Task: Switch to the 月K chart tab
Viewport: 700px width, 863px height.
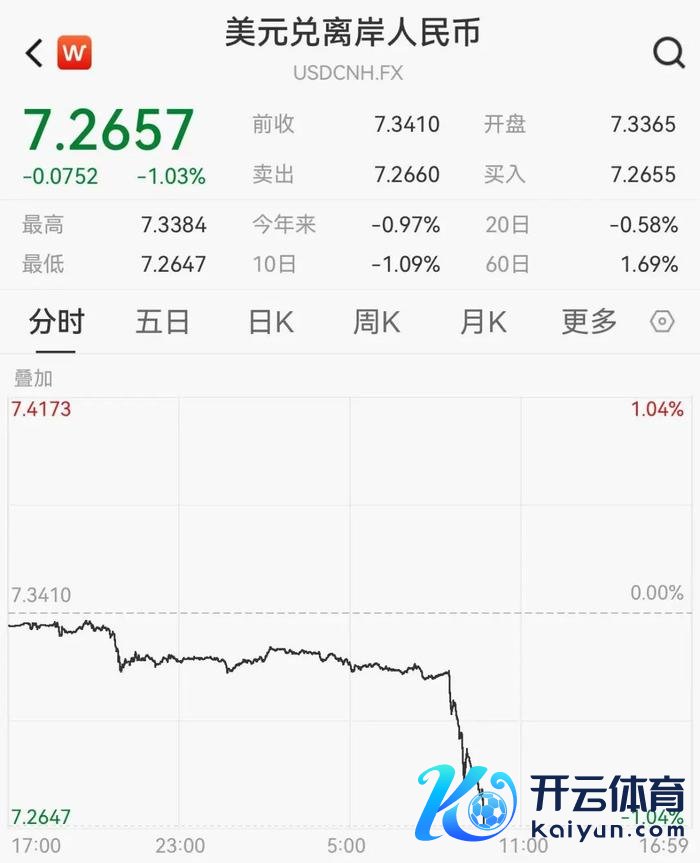Action: pyautogui.click(x=483, y=322)
